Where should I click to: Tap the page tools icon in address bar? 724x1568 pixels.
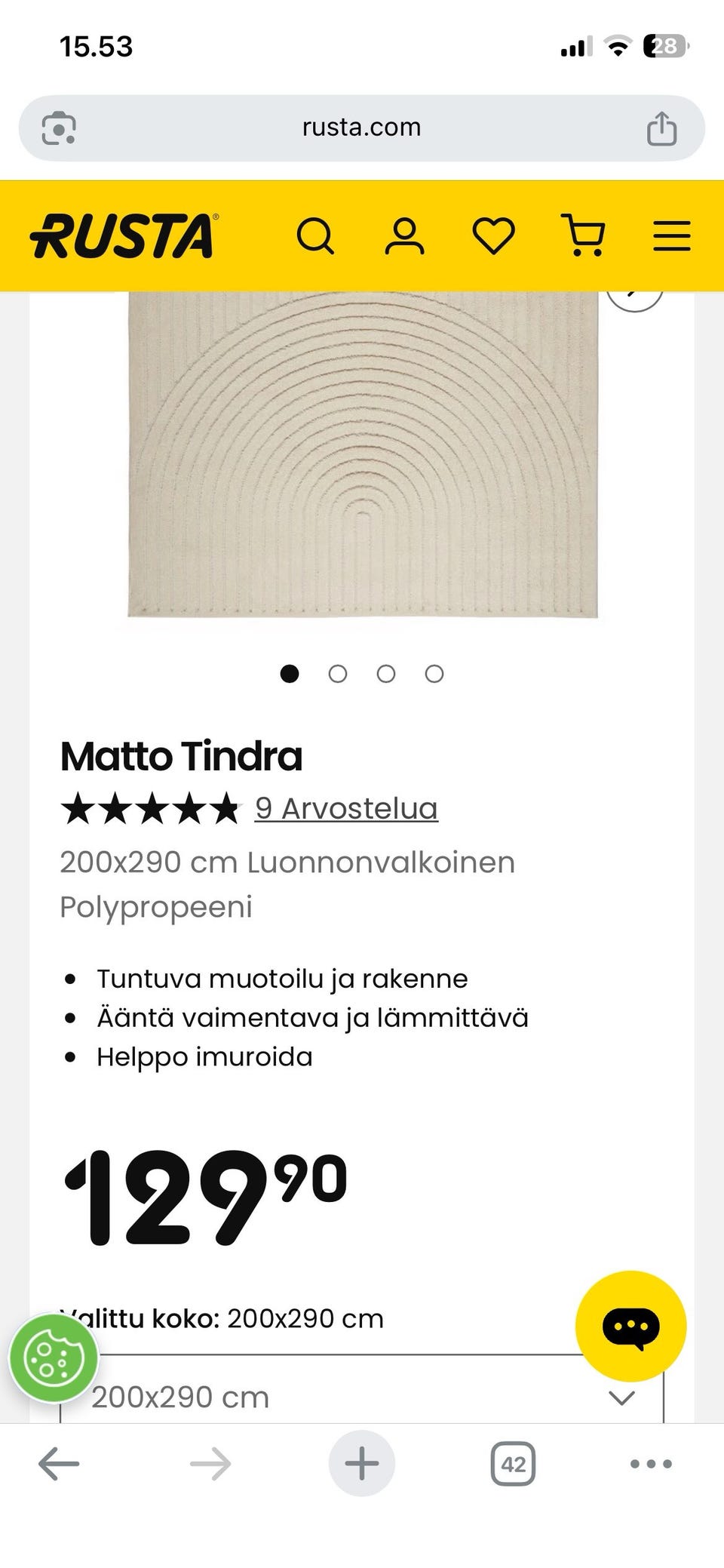pos(59,128)
